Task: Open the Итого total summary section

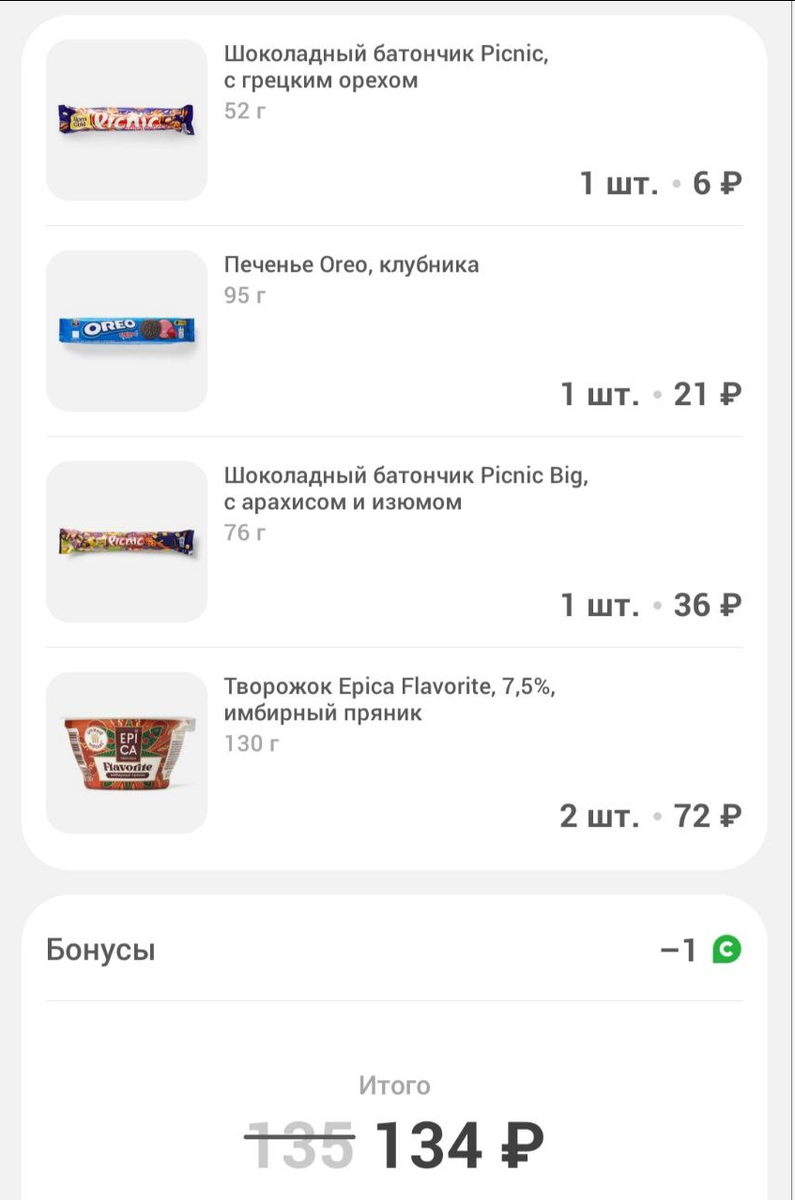Action: (x=397, y=1085)
